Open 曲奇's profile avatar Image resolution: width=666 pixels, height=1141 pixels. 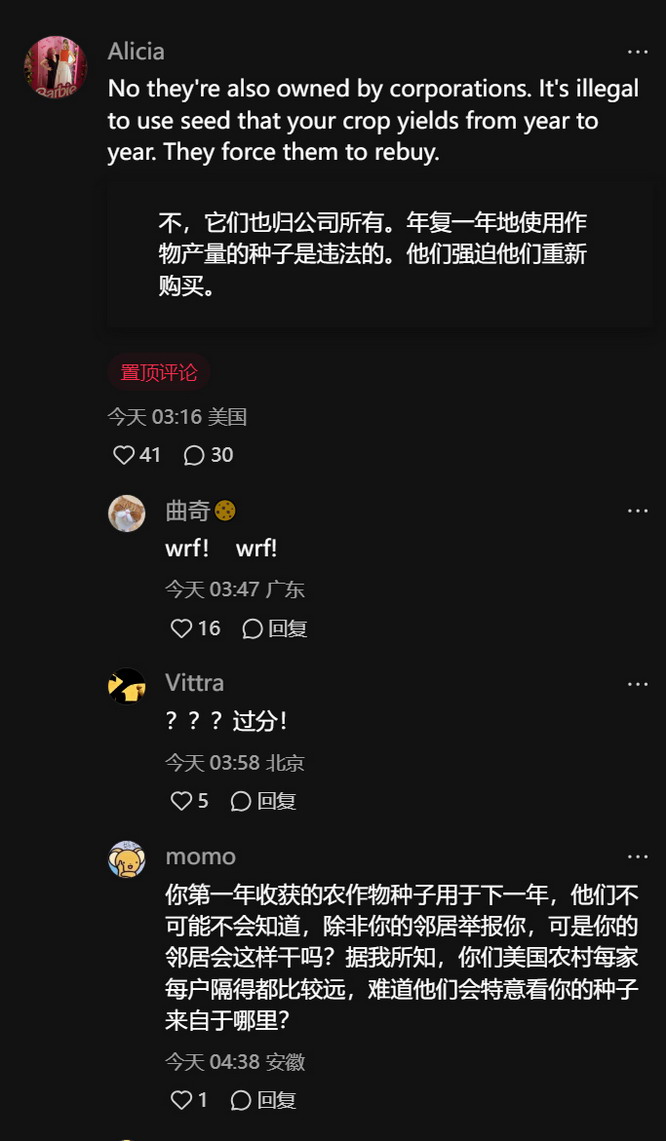point(127,513)
